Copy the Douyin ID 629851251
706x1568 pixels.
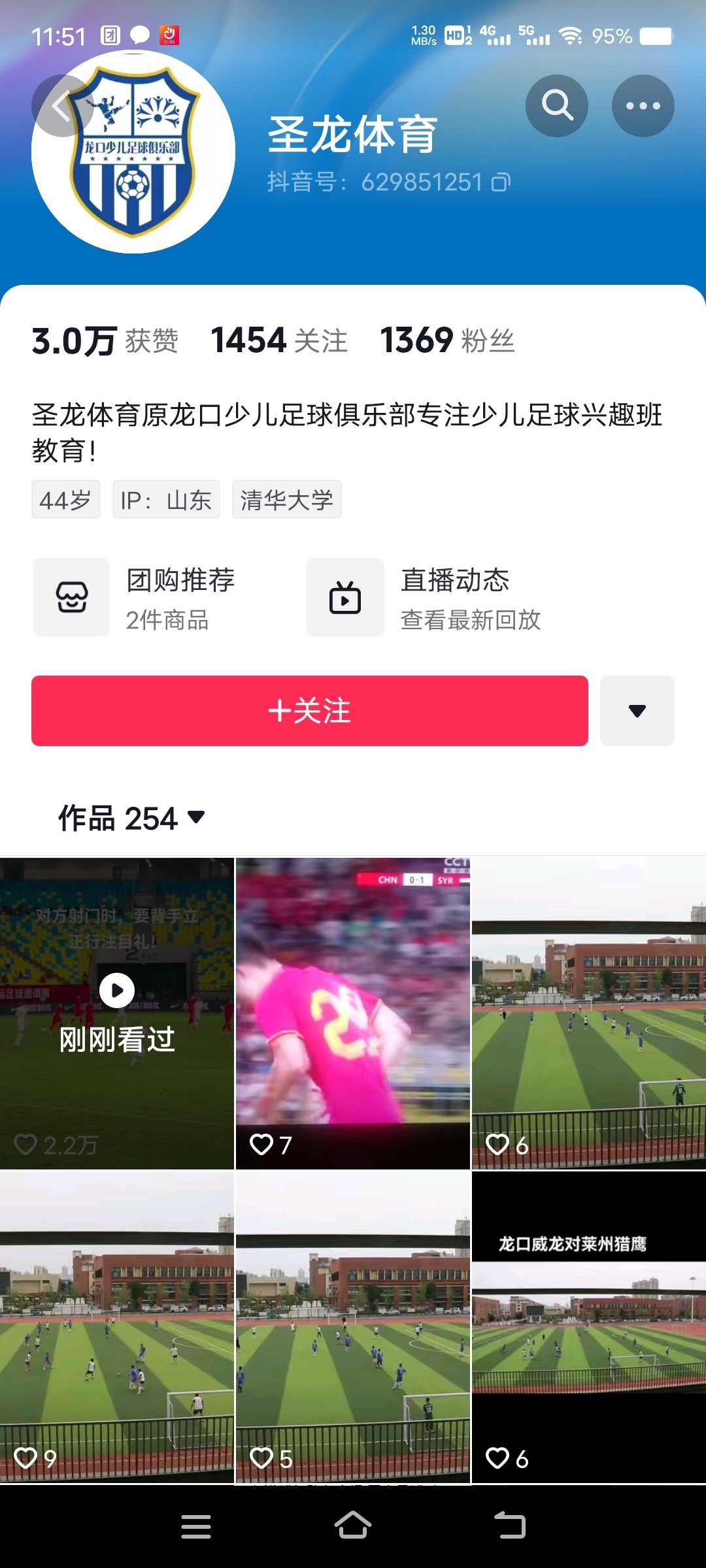501,182
